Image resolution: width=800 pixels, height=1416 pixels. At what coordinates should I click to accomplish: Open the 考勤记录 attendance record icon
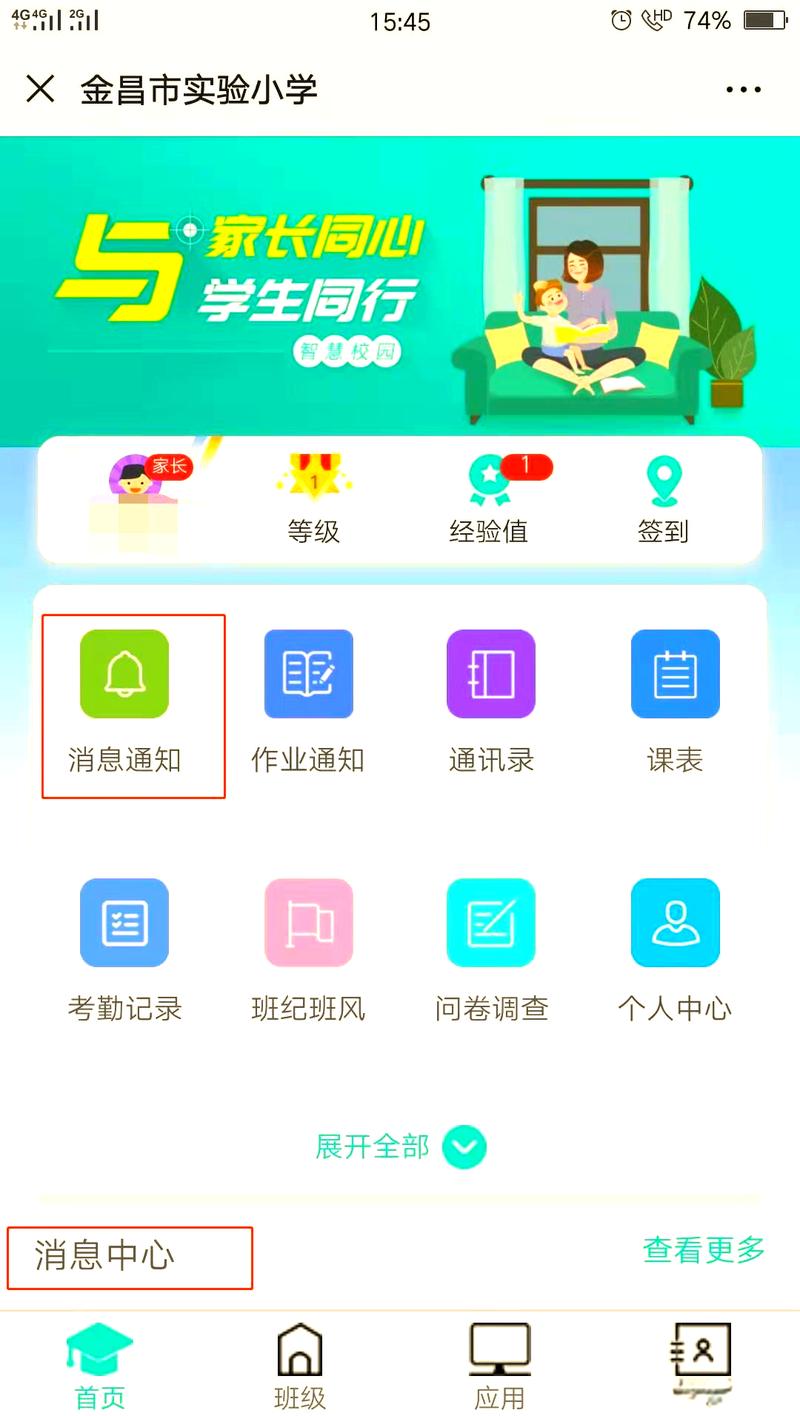pyautogui.click(x=124, y=922)
